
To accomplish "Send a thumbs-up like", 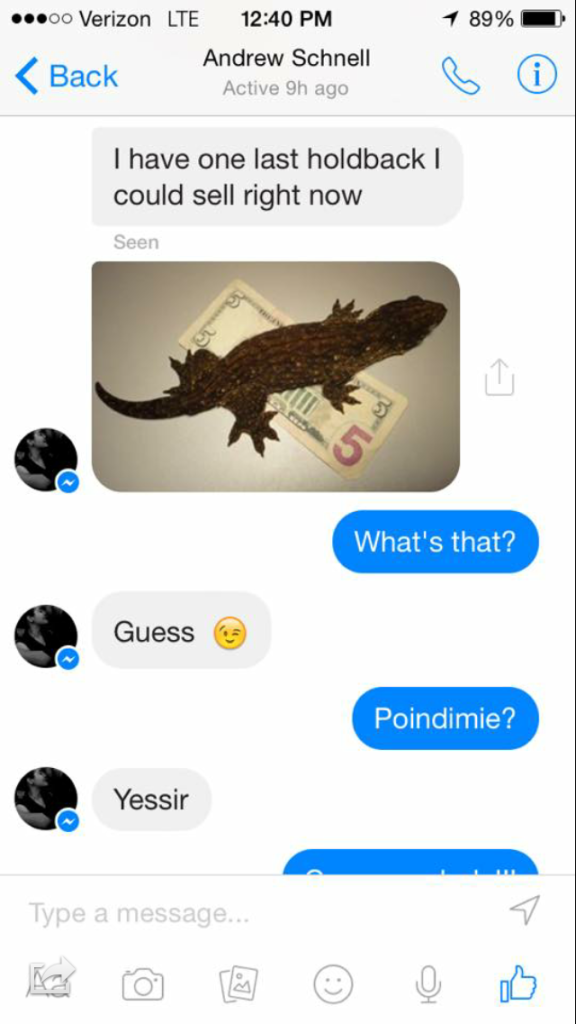I will point(519,984).
